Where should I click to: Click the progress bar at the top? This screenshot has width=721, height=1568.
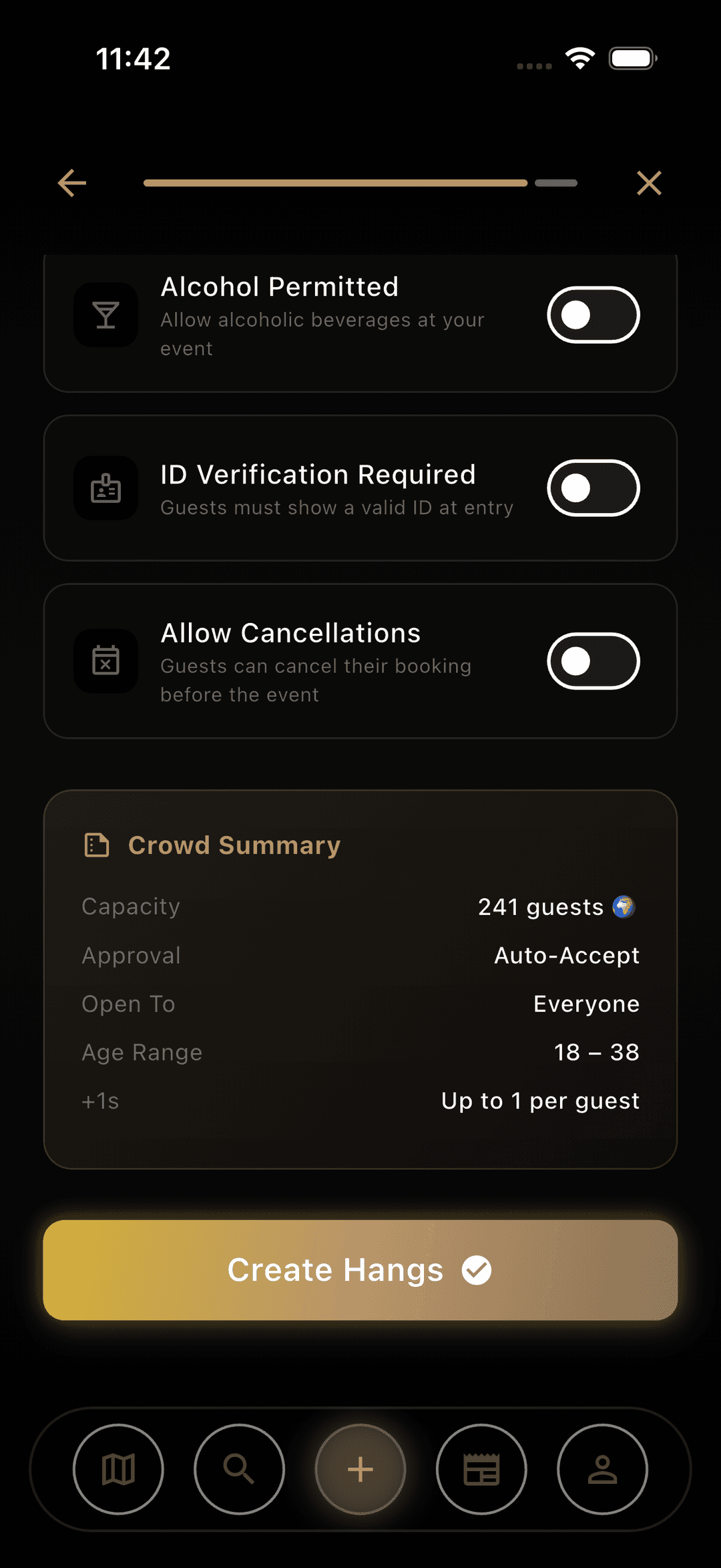pos(360,182)
